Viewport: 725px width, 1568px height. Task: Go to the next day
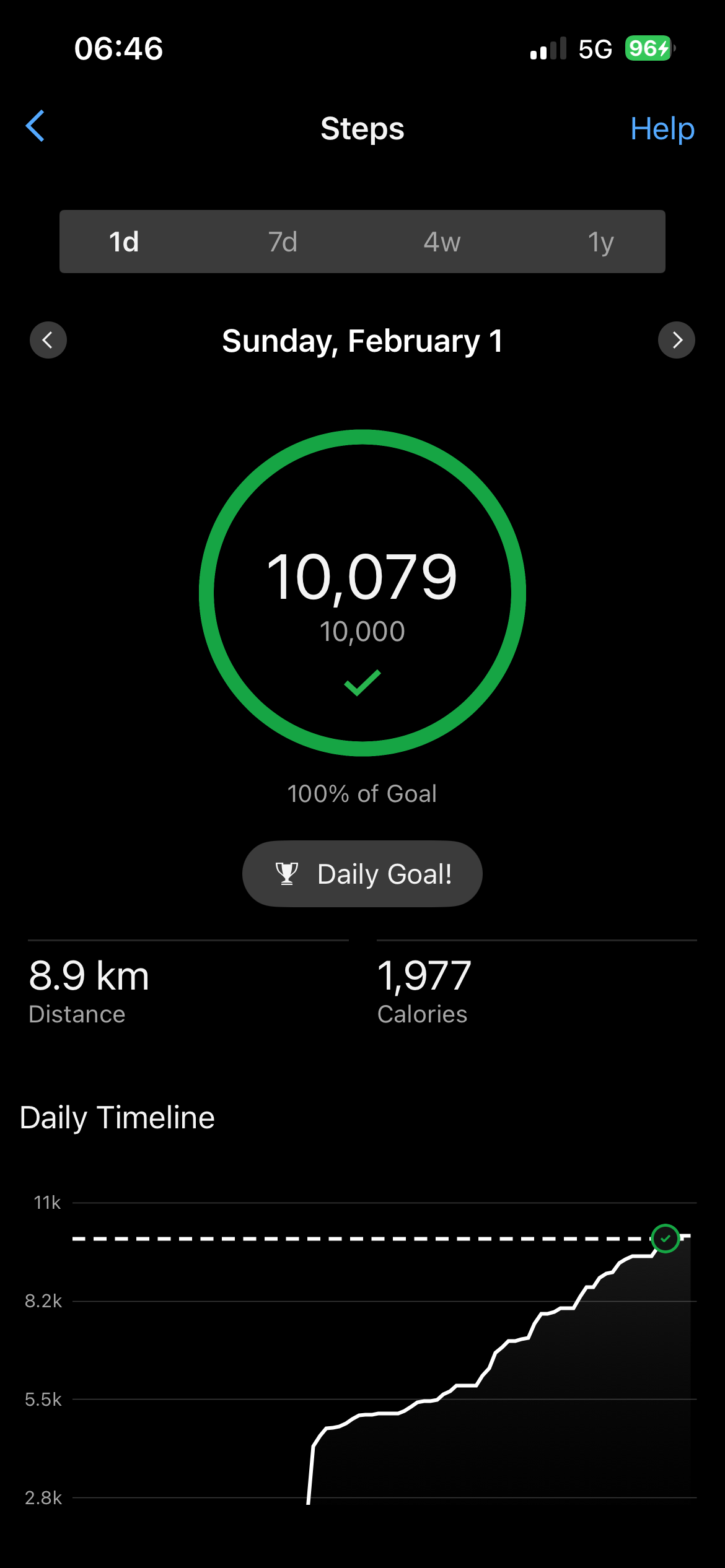coord(677,340)
